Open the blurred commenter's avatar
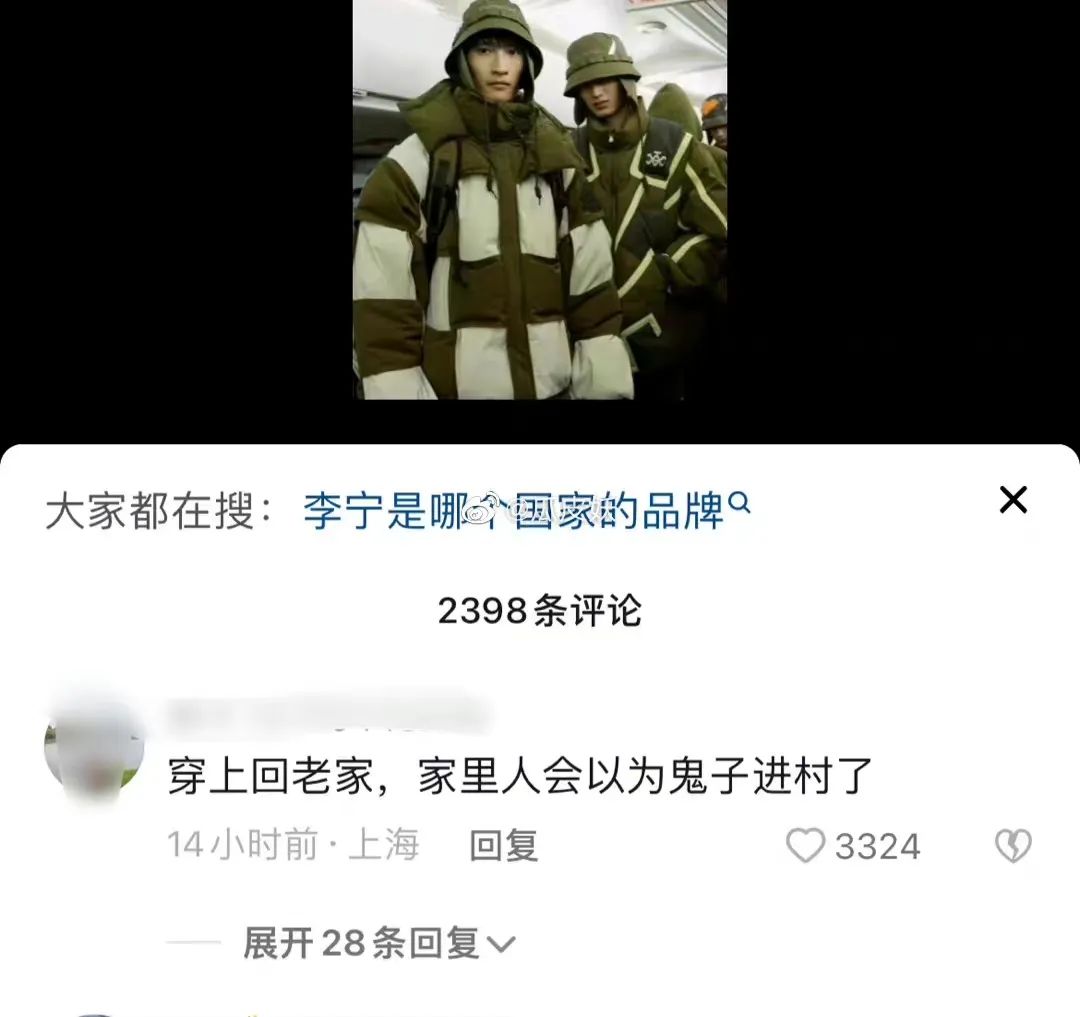 tap(94, 751)
